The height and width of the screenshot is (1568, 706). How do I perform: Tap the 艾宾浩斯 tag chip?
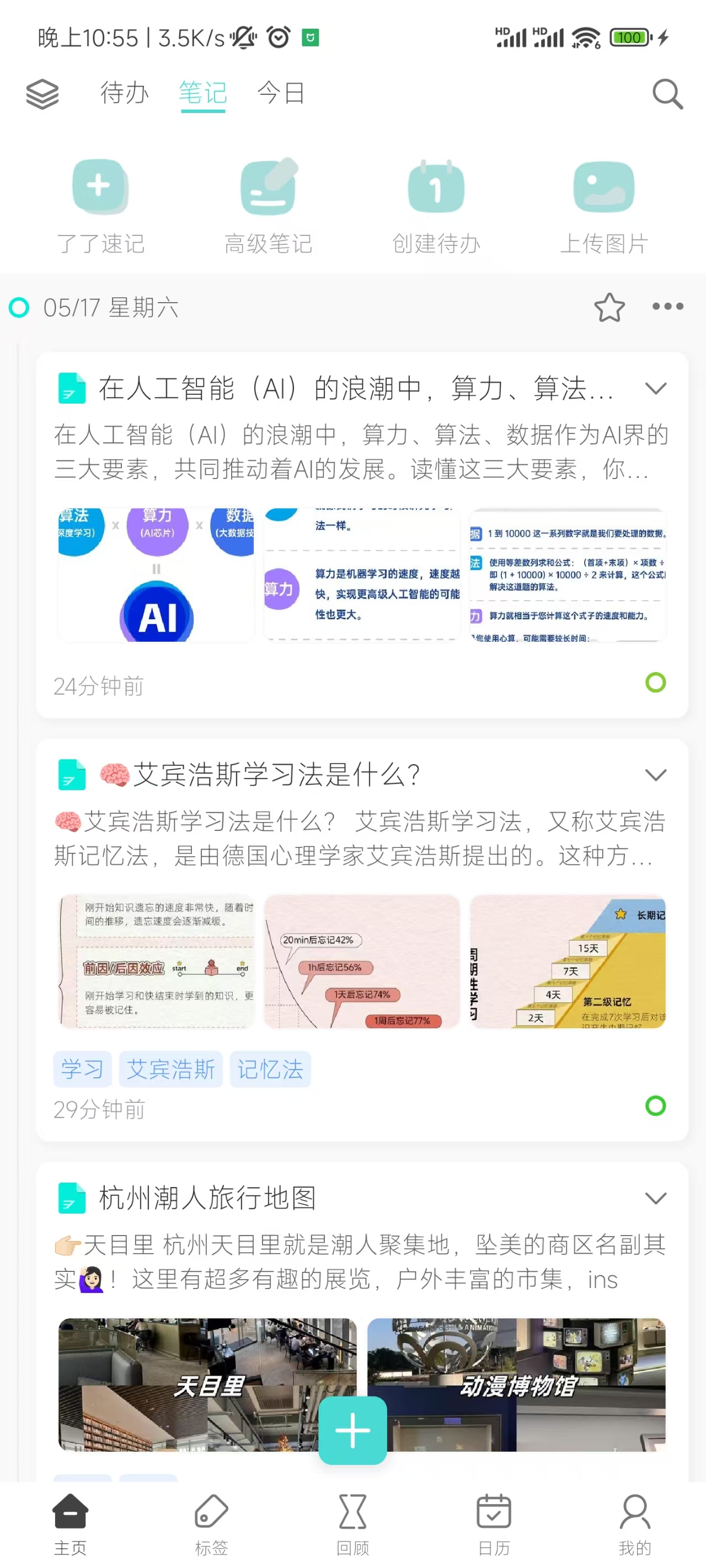click(170, 1070)
